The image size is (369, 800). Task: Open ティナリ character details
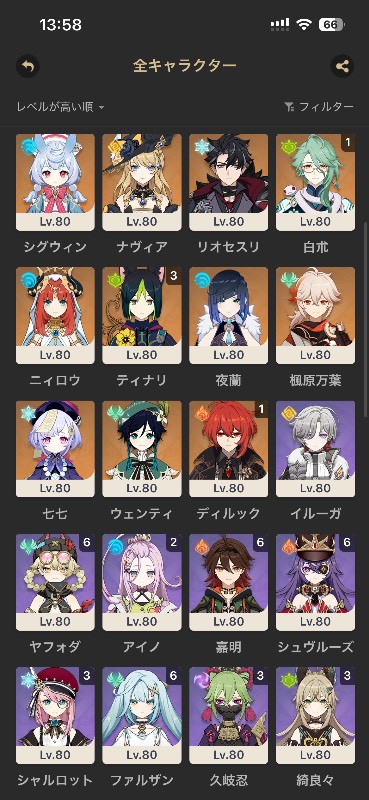click(142, 315)
